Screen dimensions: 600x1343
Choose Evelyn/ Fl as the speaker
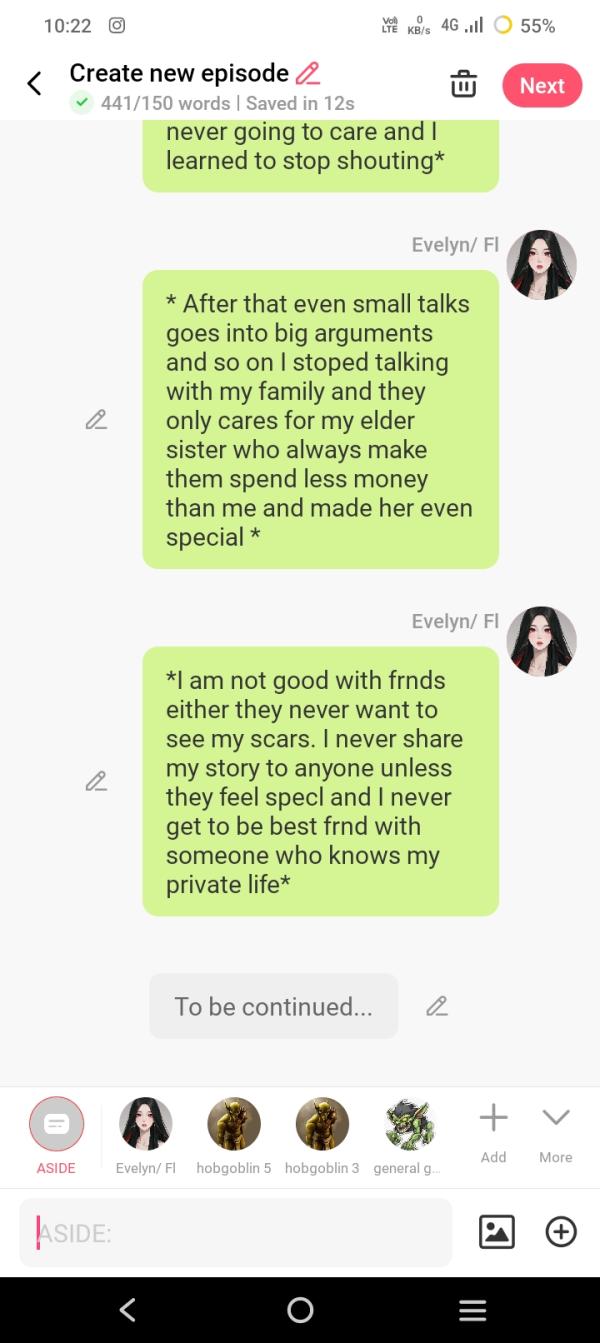click(146, 1124)
